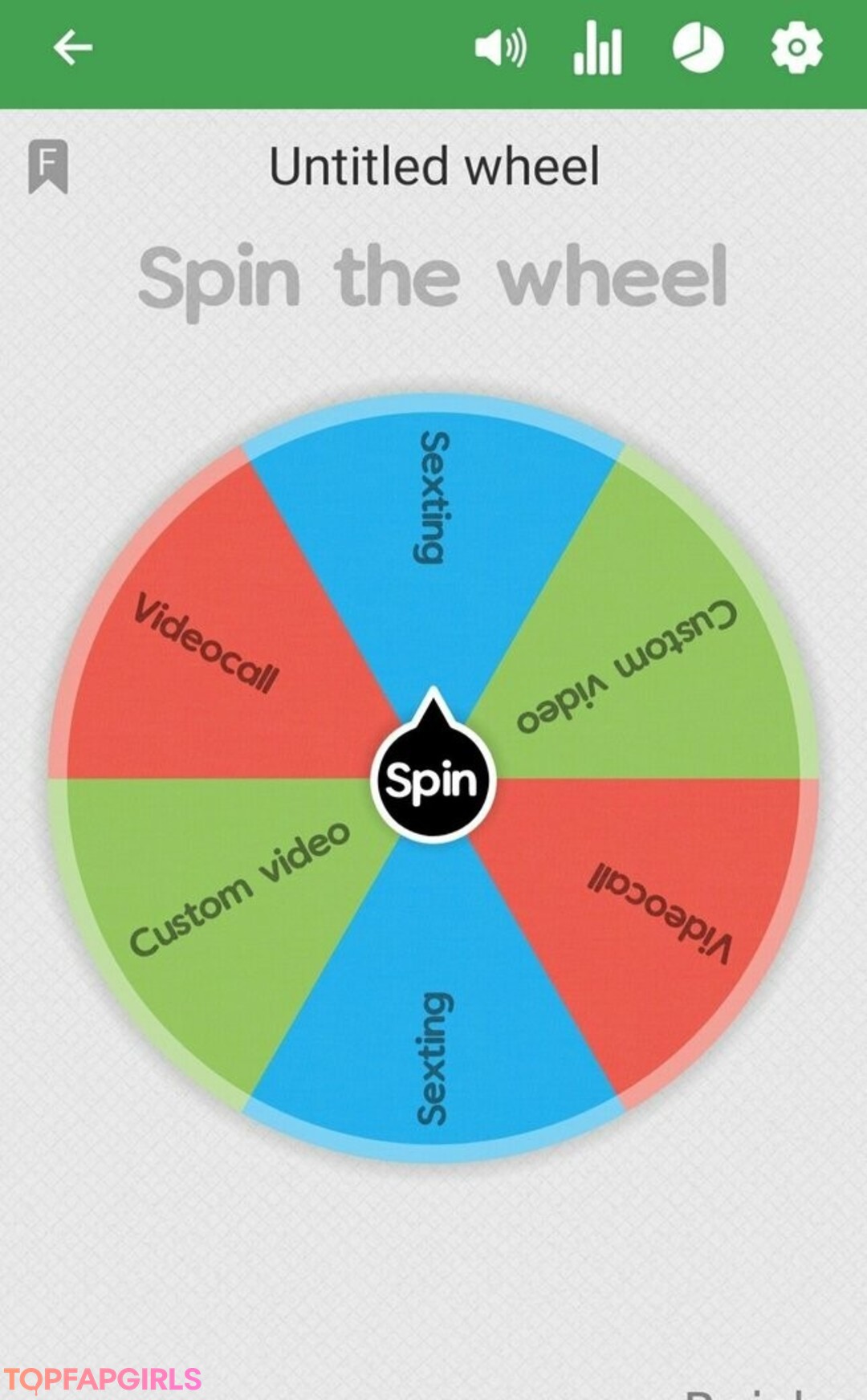This screenshot has height=1400, width=867.
Task: Mute the wheel sound
Action: click(500, 48)
